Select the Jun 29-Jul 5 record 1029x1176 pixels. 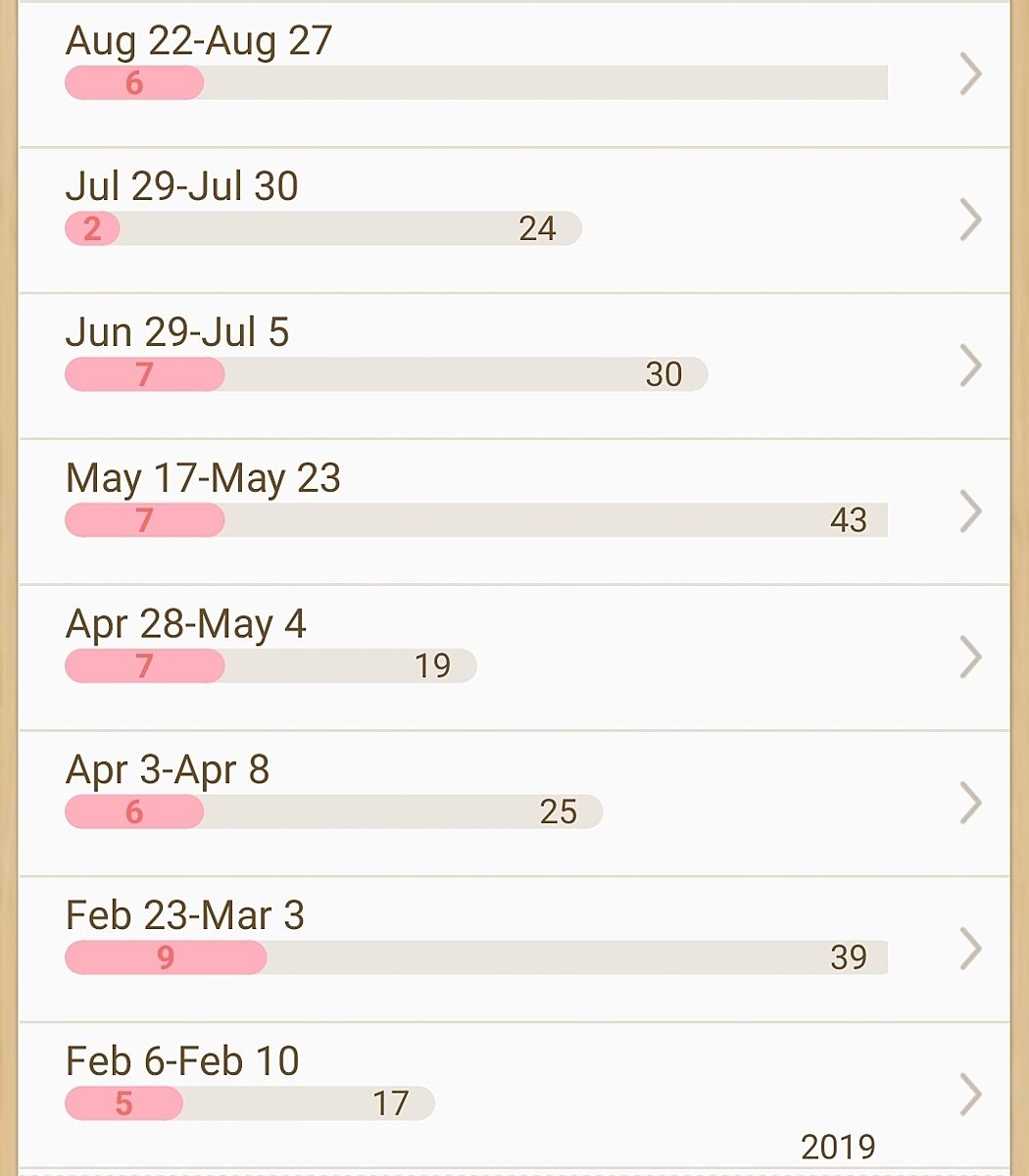[x=514, y=366]
